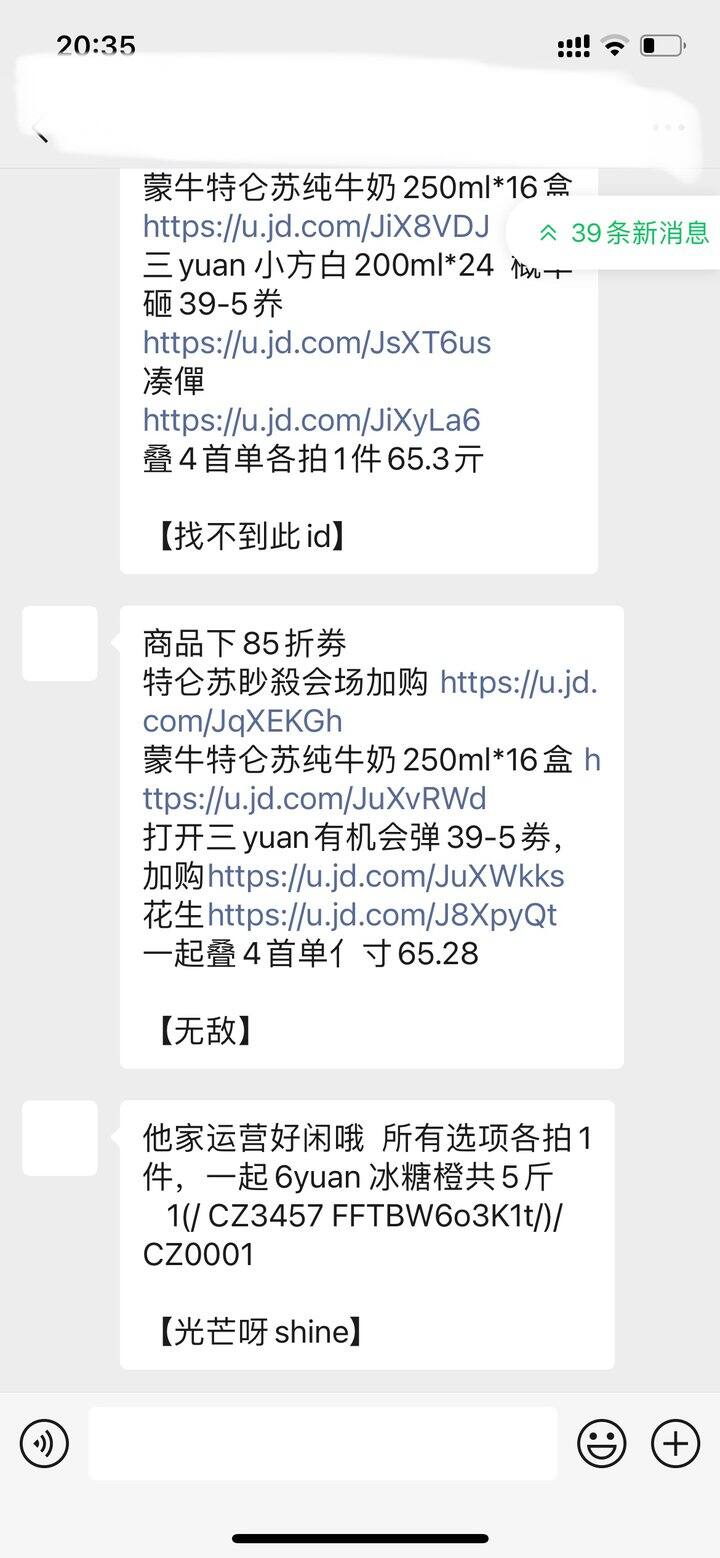Open link https://u.jd.com/JiXyLa6
The height and width of the screenshot is (1558, 720).
[x=312, y=420]
